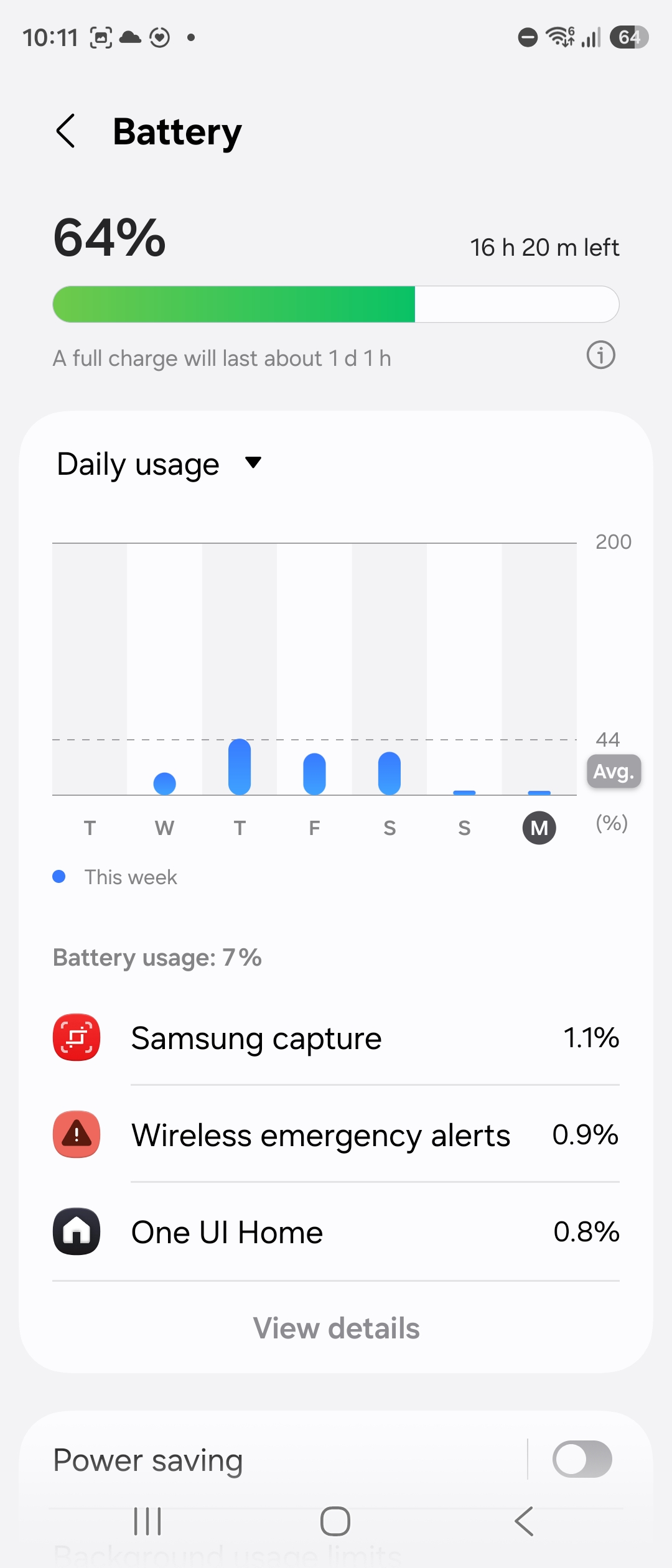
Task: Expand the Daily usage dropdown
Action: [159, 464]
